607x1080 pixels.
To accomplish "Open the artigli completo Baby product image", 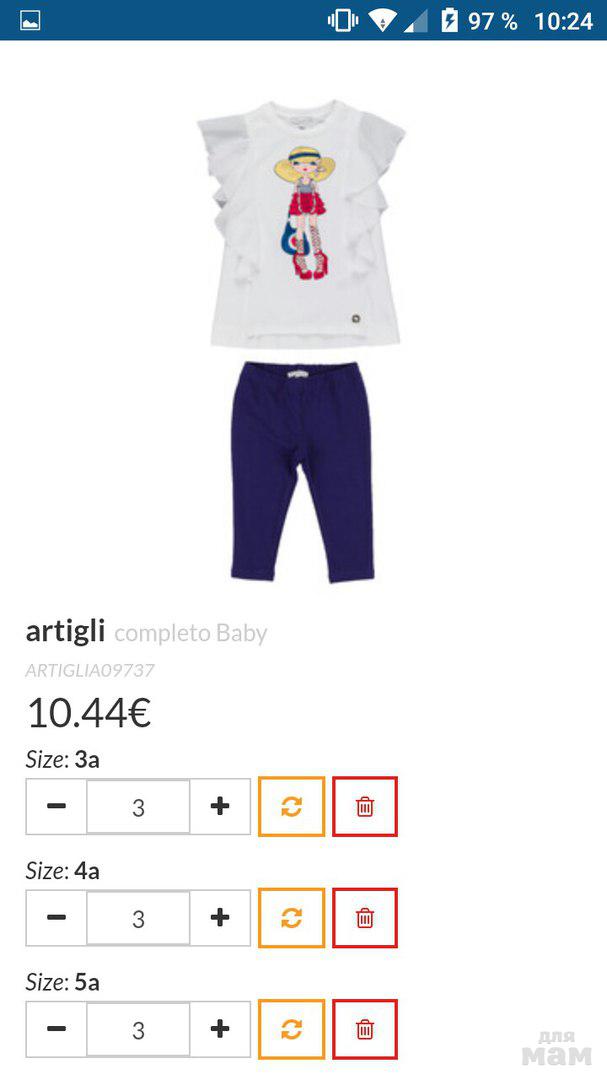I will tap(301, 340).
